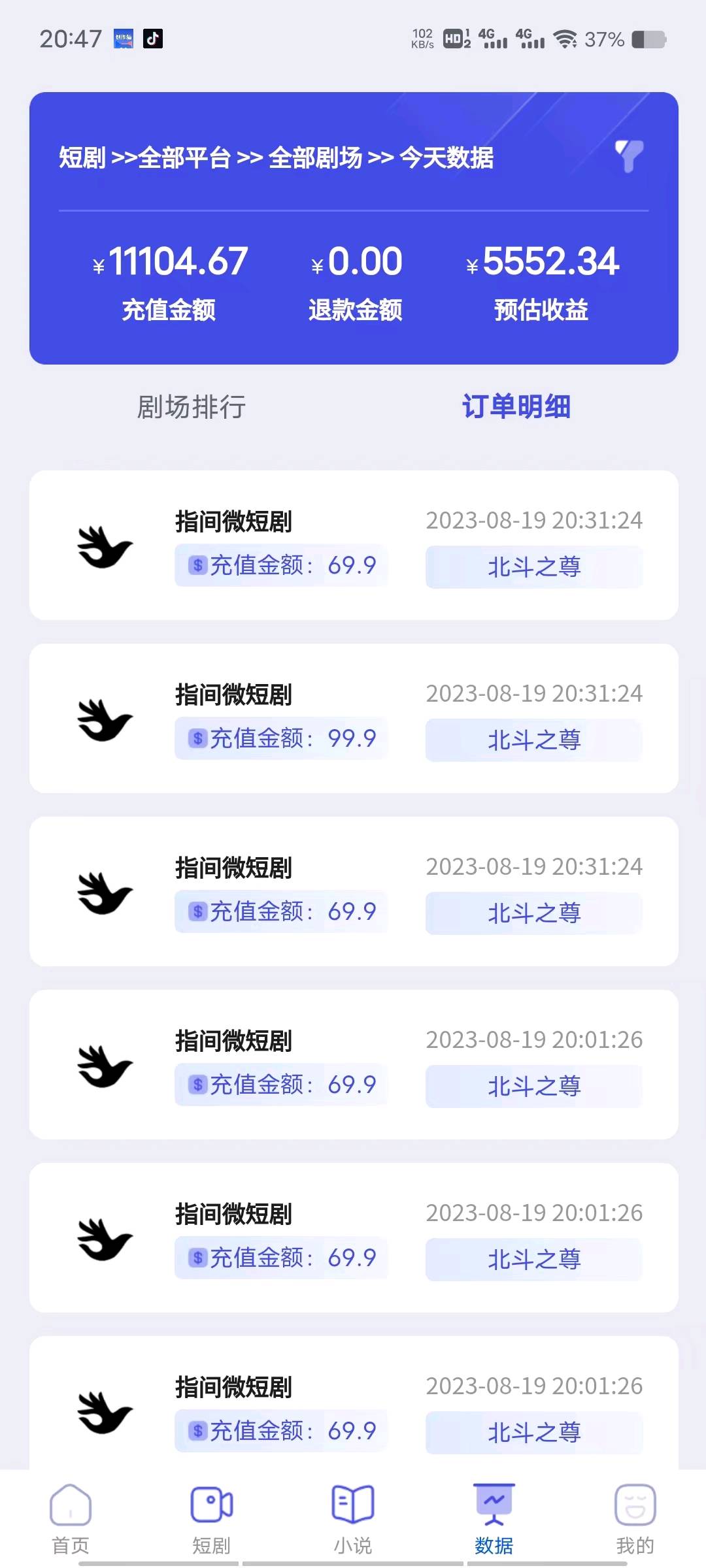Tap the 数据 tab in bottom navigation

(x=494, y=1520)
